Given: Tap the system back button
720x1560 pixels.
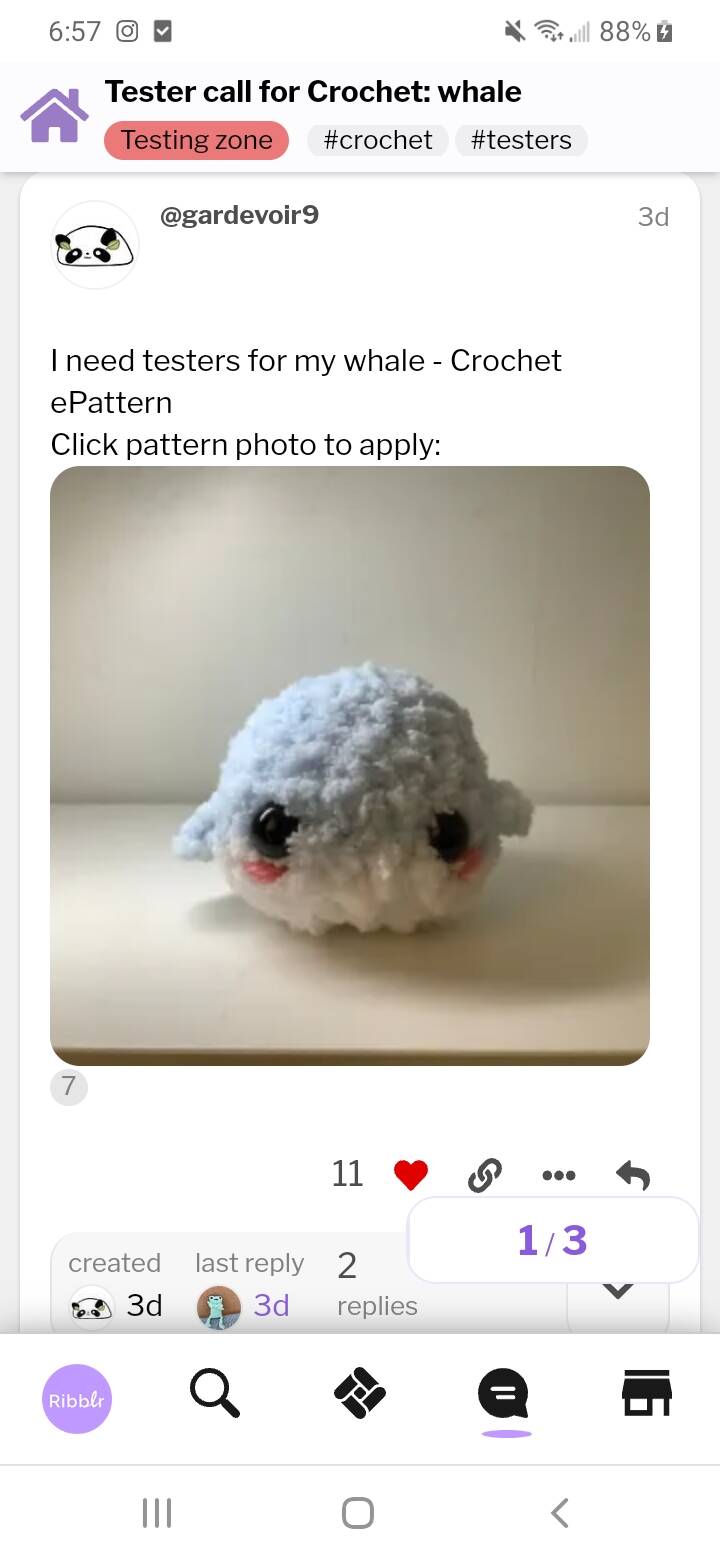Looking at the screenshot, I should click(x=560, y=1512).
